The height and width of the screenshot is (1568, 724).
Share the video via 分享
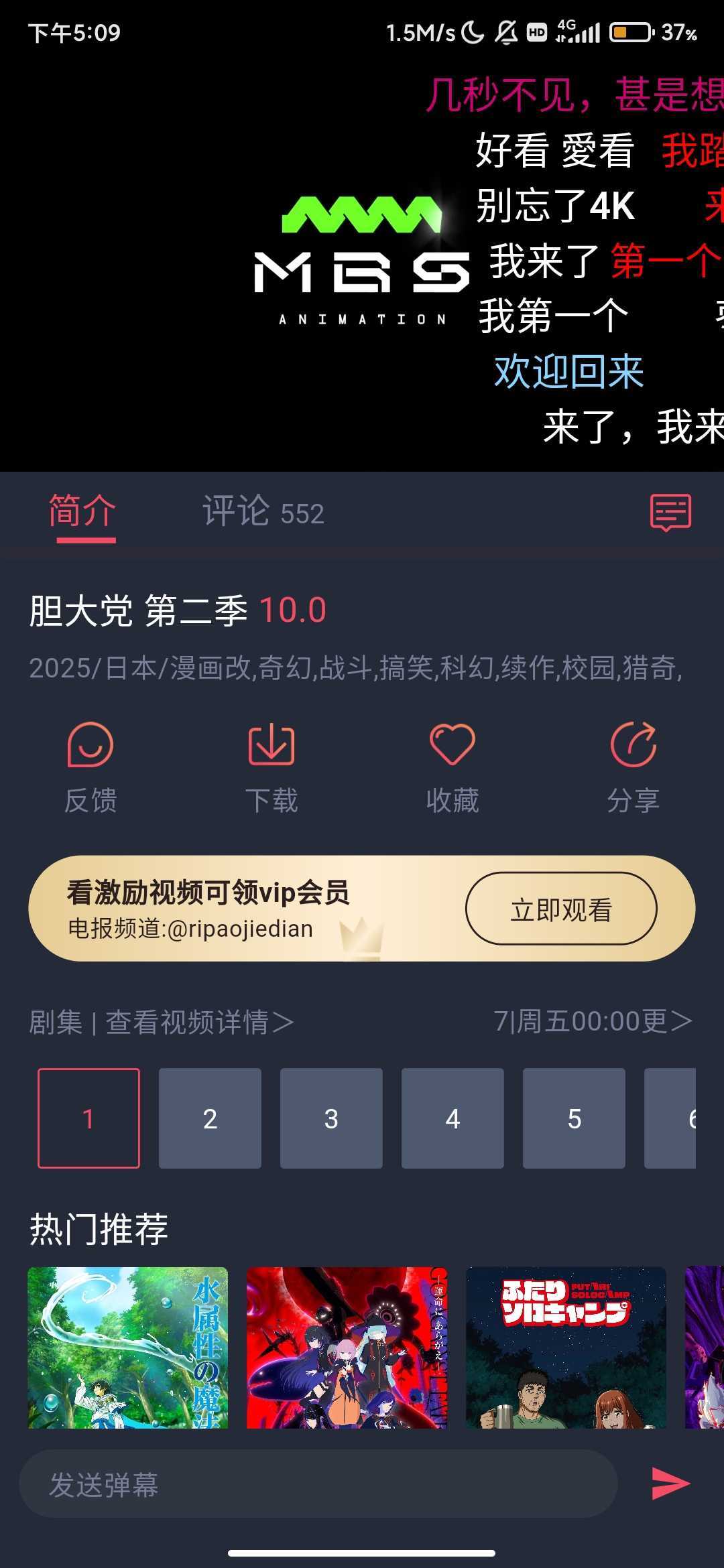[x=633, y=767]
